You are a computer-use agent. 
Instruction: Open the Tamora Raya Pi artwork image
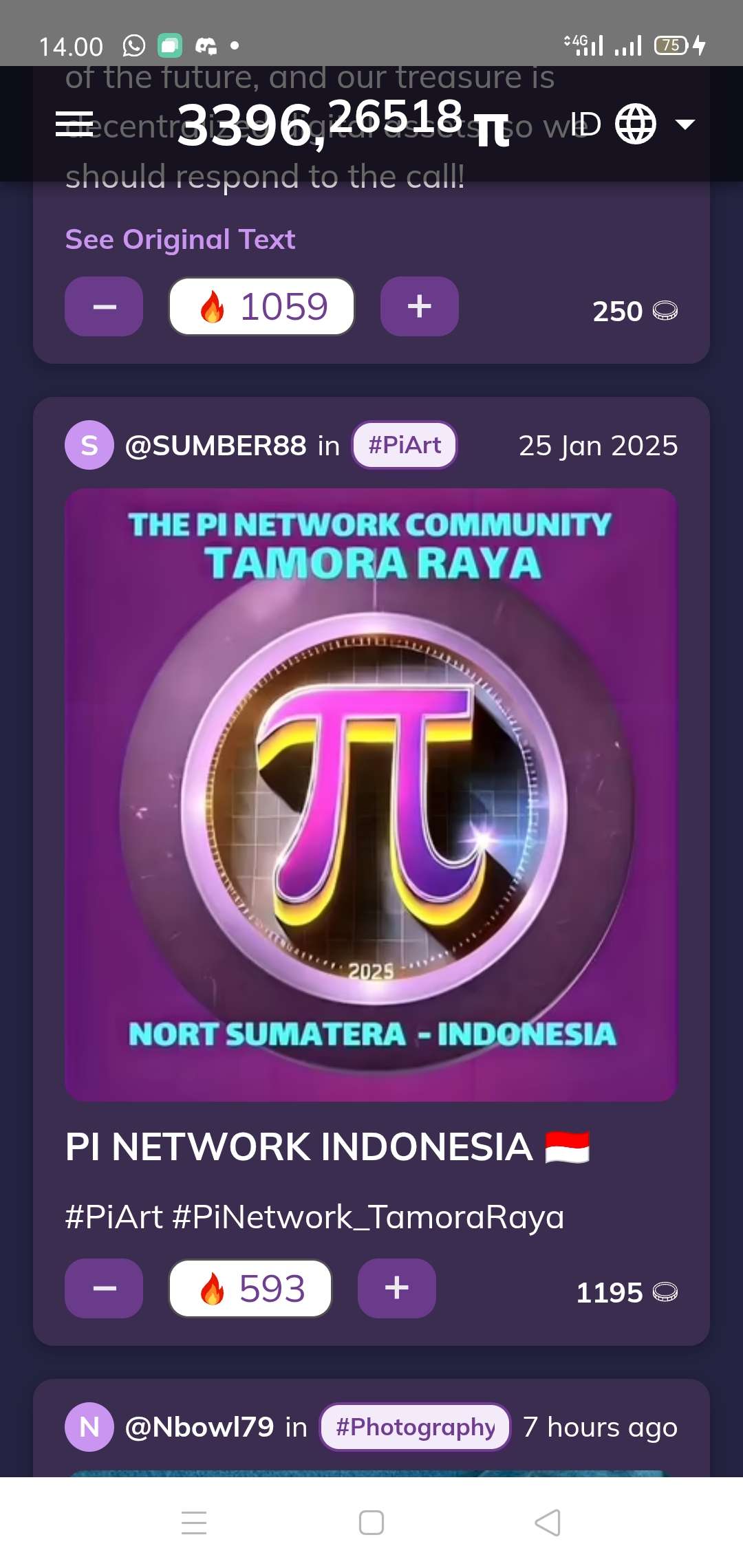371,794
